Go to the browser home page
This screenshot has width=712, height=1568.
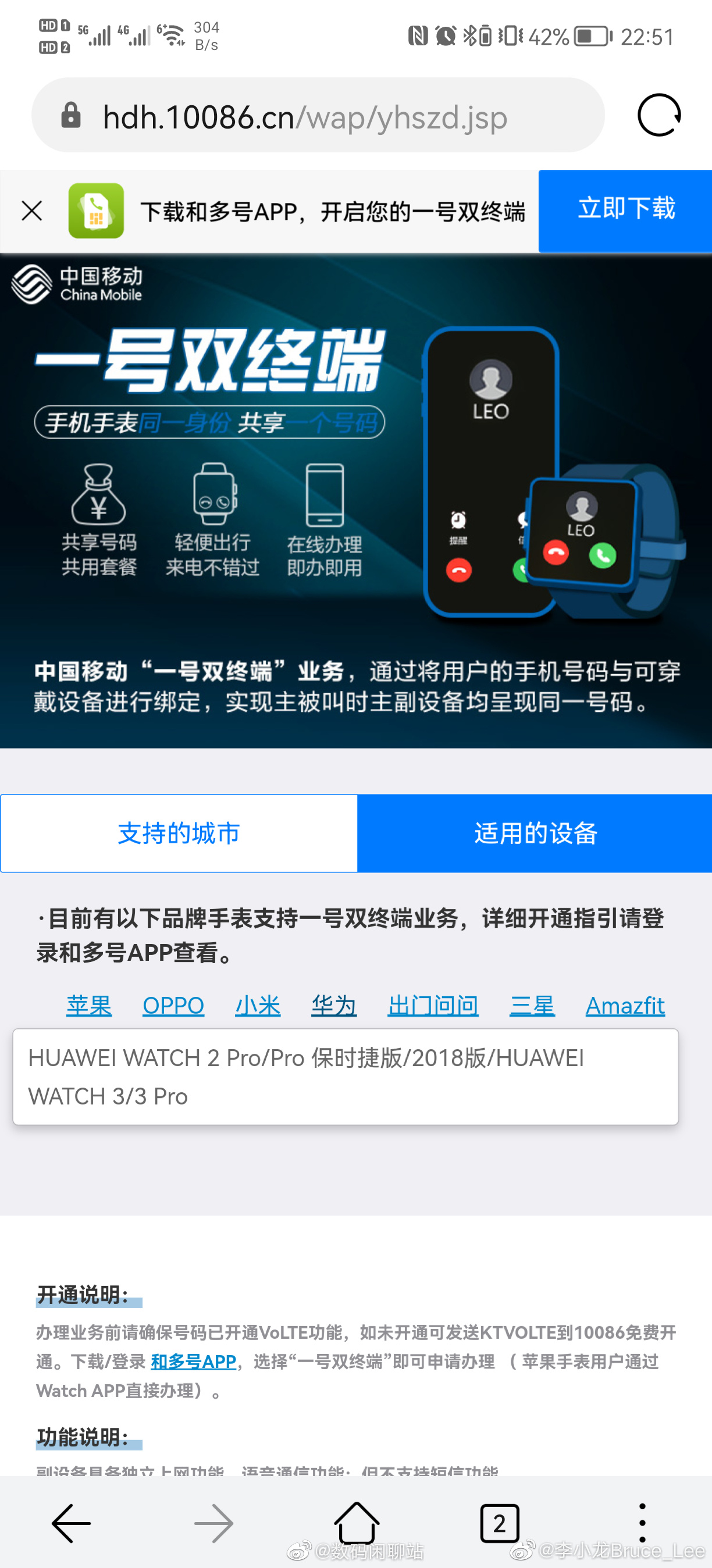click(x=357, y=1523)
